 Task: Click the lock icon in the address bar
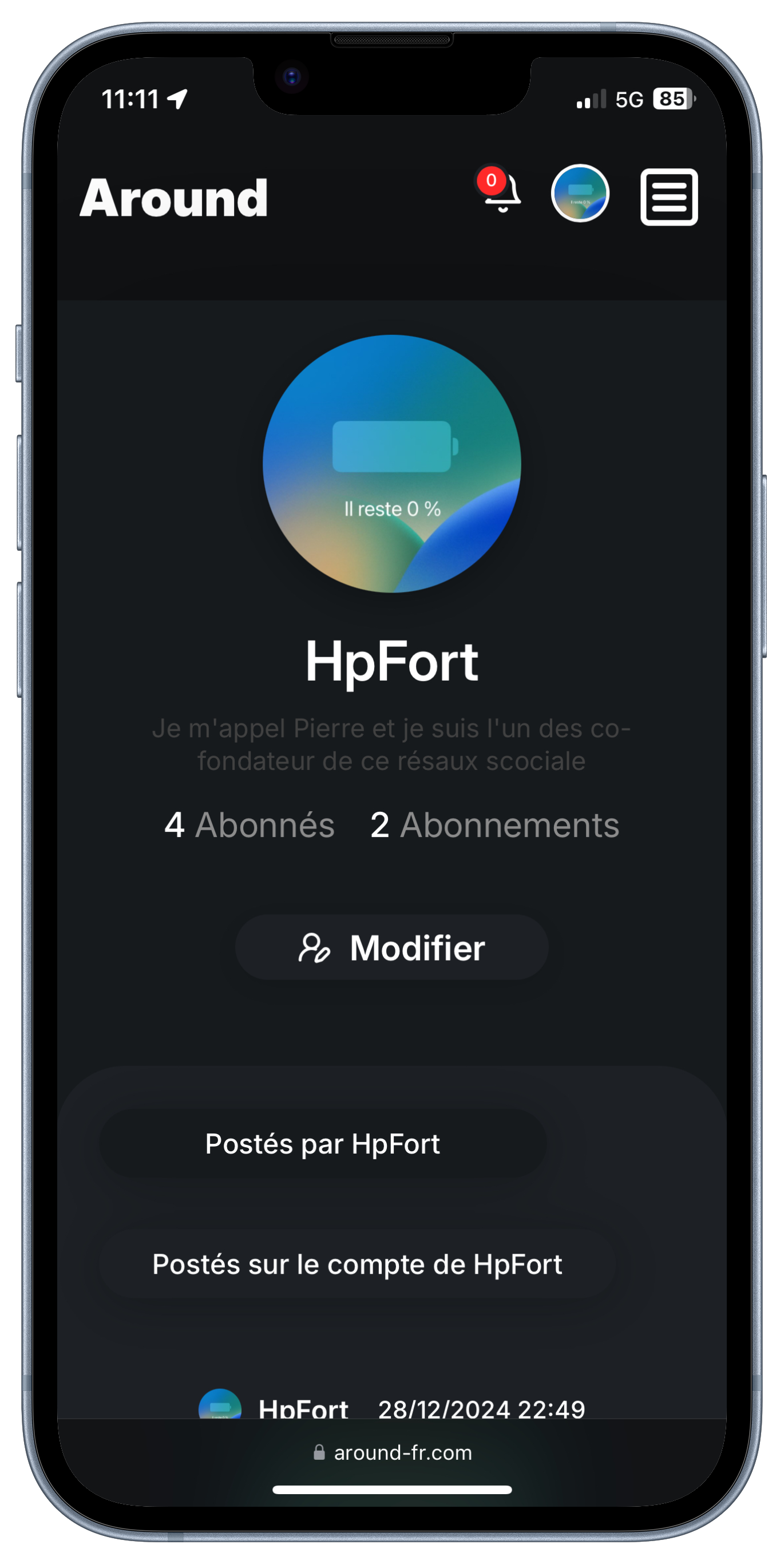pos(320,1454)
